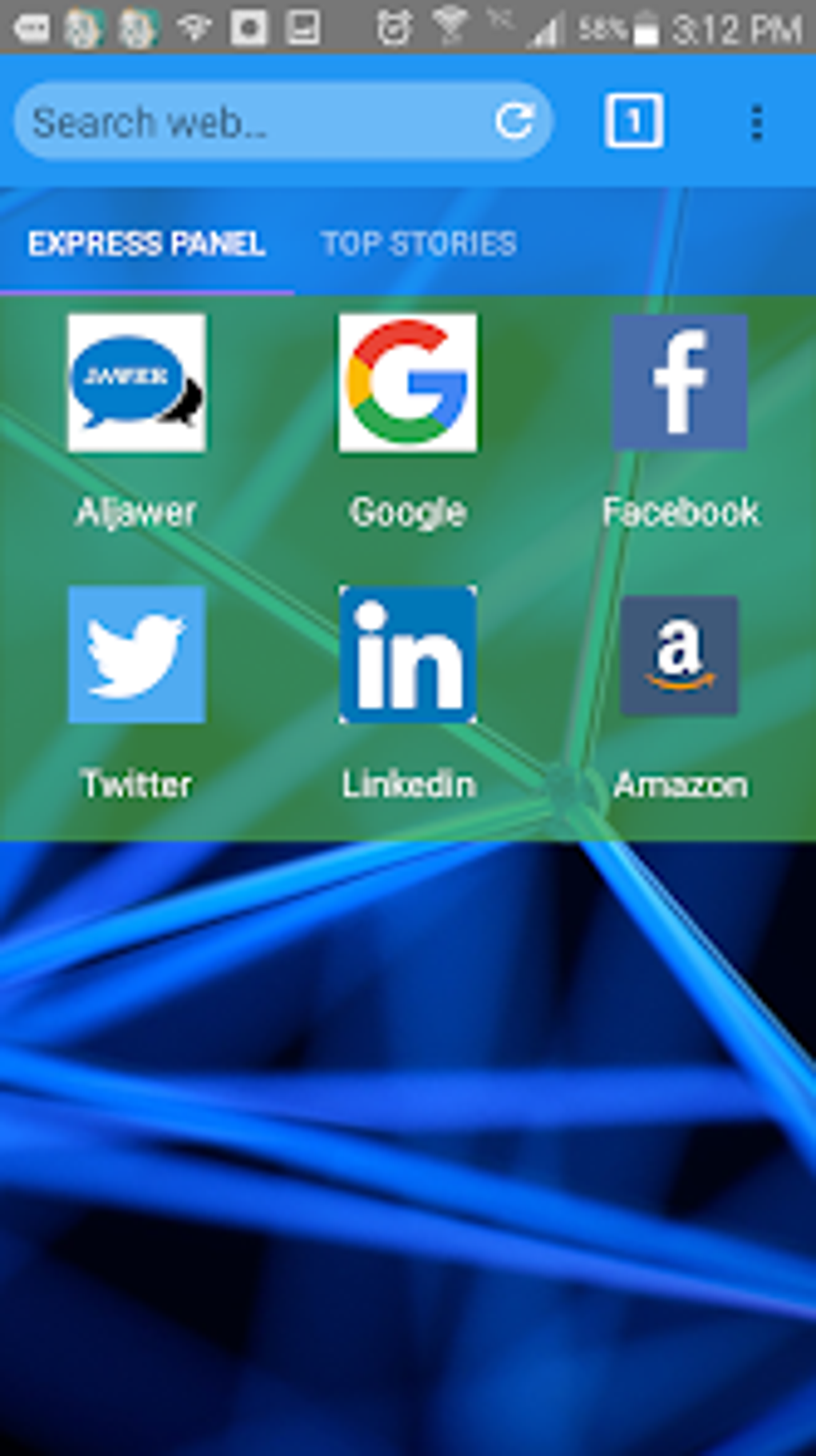Open the Amazon shortcut
Viewport: 816px width, 1456px height.
click(680, 655)
